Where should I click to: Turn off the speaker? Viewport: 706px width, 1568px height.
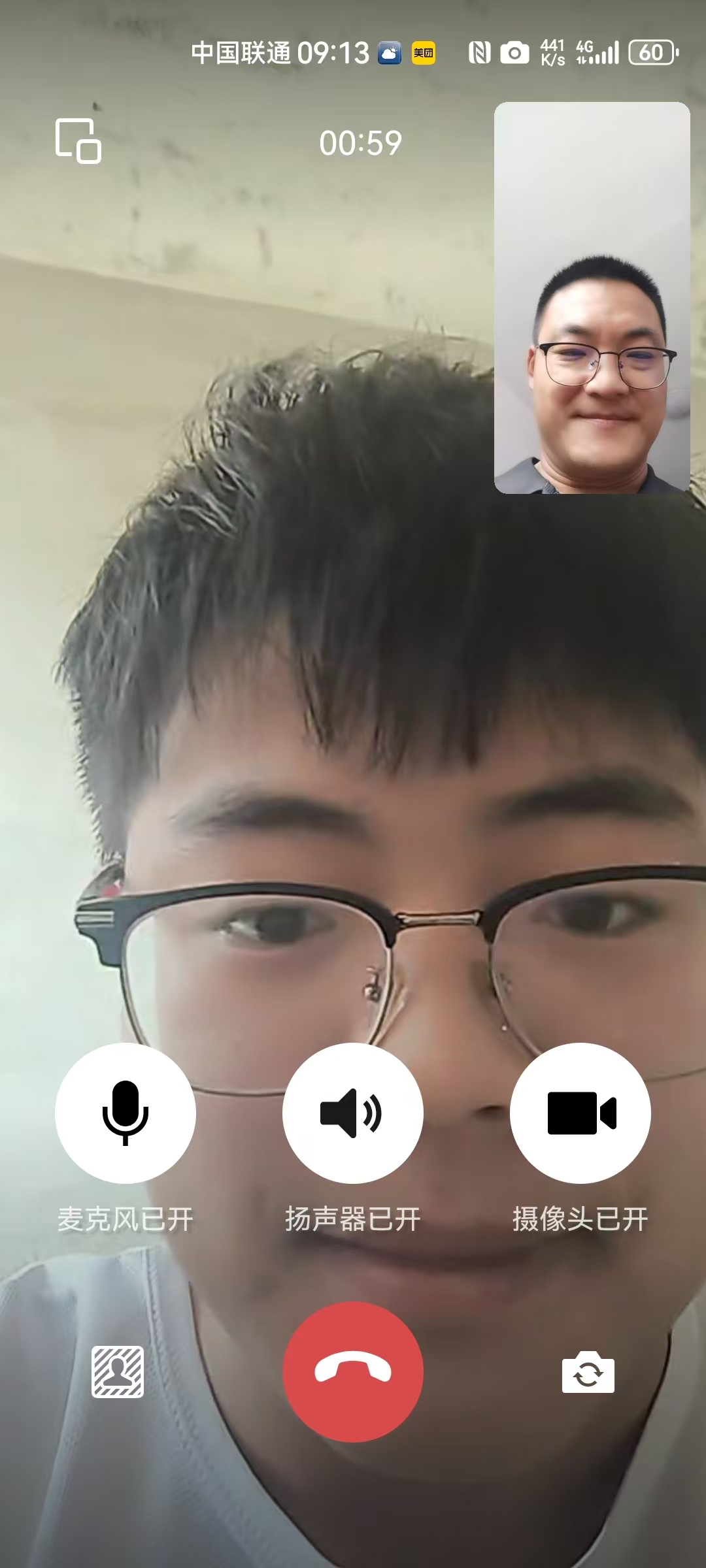[x=353, y=1113]
